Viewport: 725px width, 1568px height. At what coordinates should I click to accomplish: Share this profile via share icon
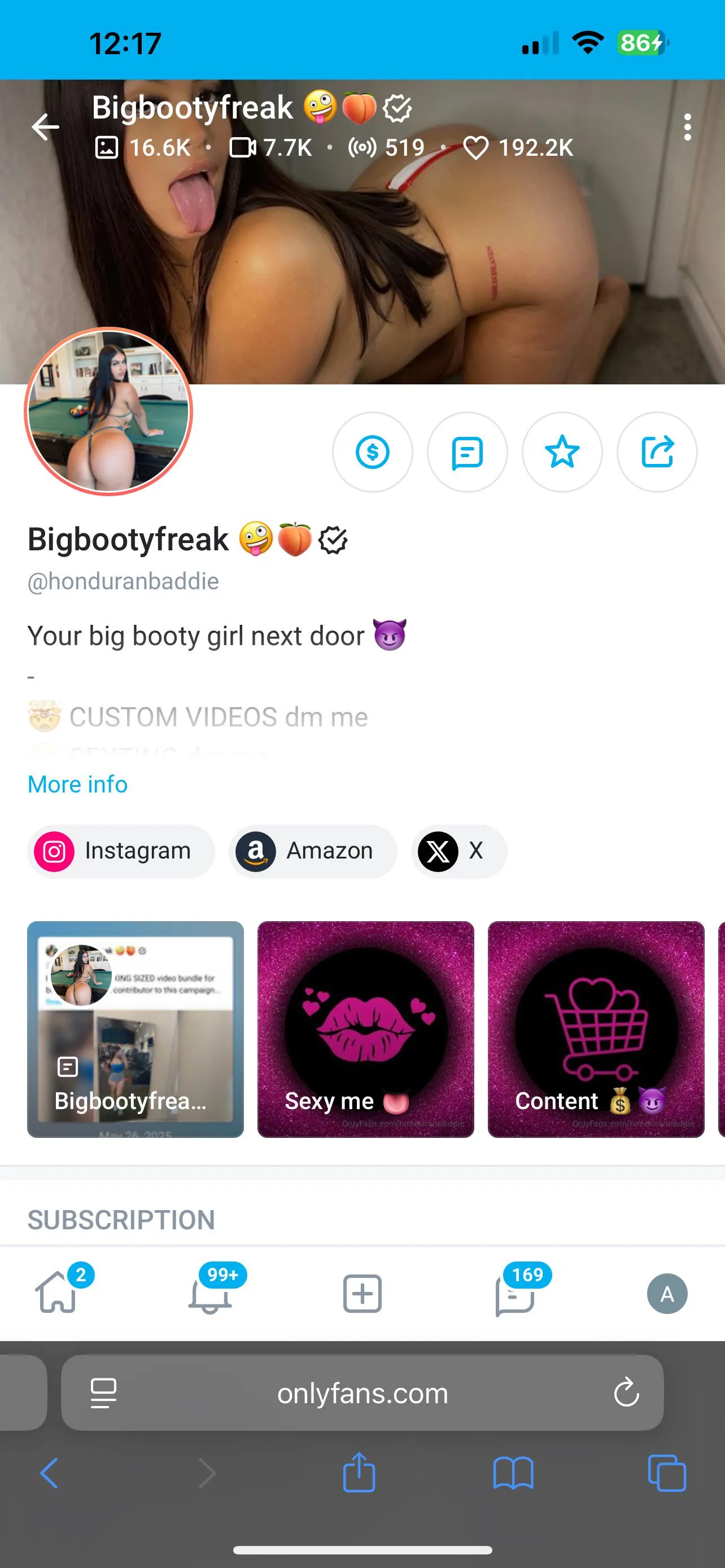[x=657, y=452]
